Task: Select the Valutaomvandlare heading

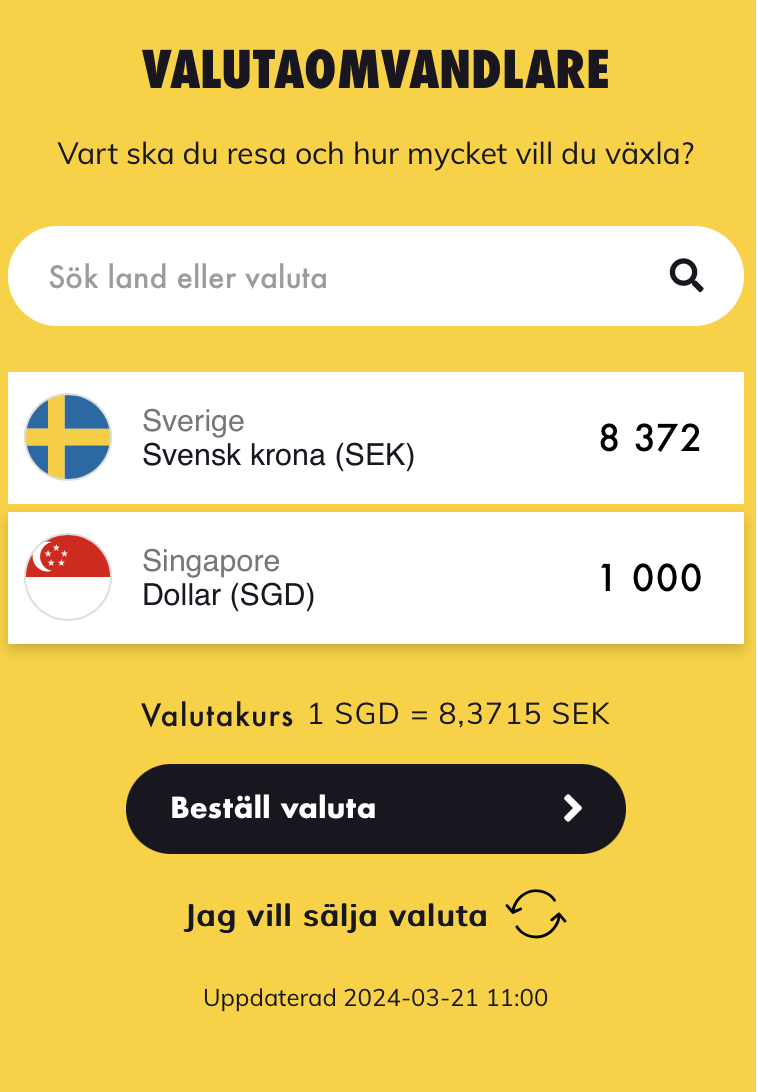Action: tap(378, 70)
